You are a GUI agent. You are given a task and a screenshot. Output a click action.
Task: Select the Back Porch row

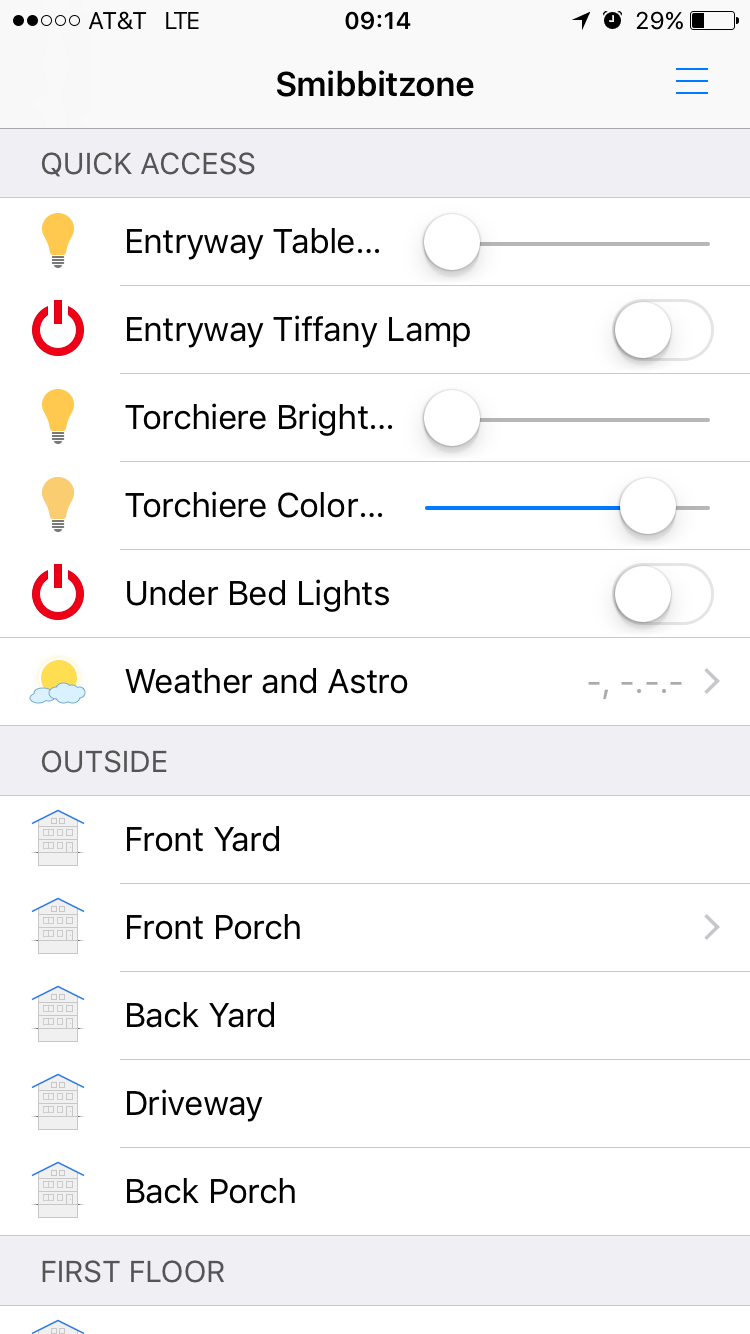click(375, 1192)
